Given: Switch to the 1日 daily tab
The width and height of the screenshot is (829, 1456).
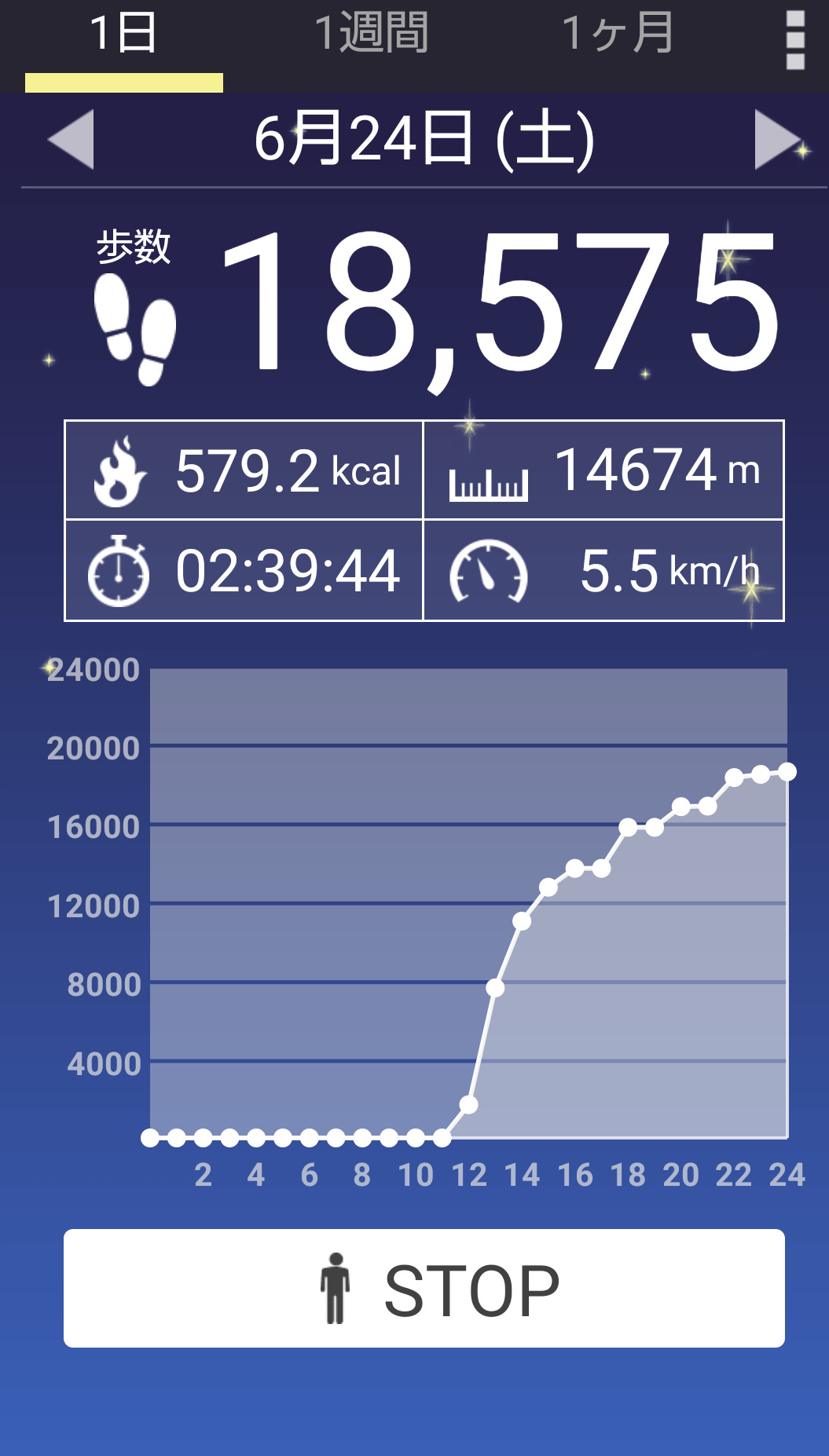Looking at the screenshot, I should (x=123, y=35).
